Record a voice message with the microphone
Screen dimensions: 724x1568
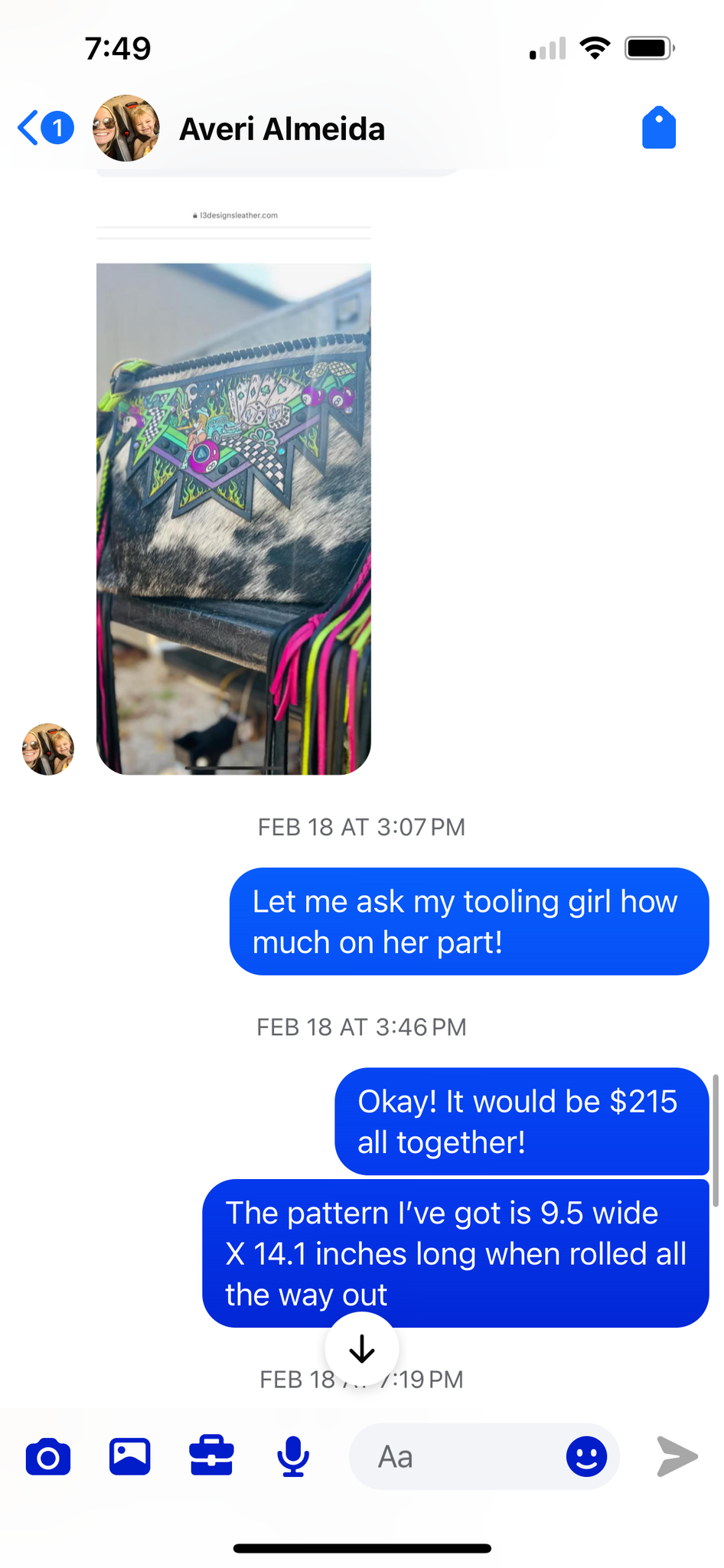293,1456
